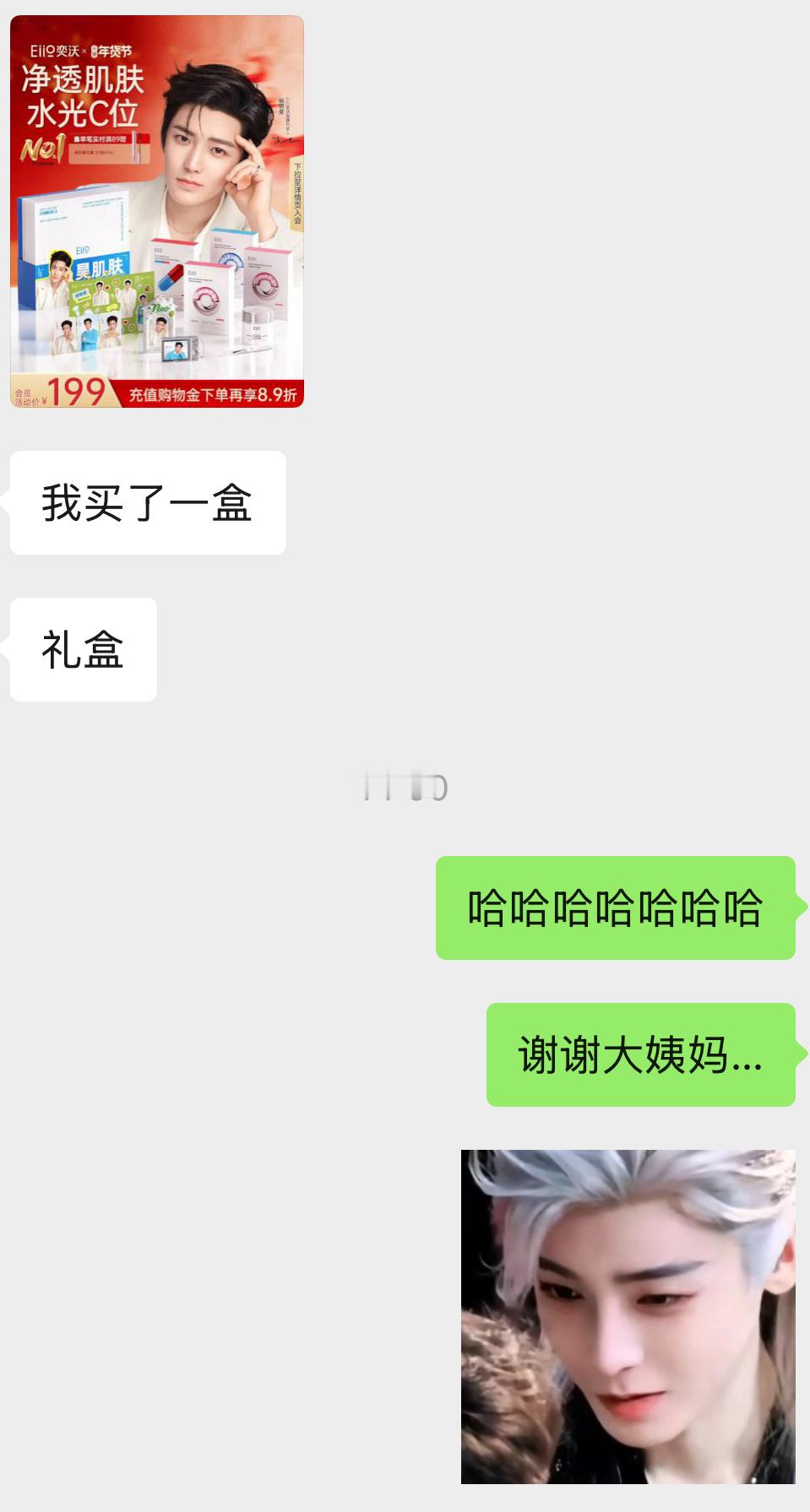The image size is (810, 1512).
Task: Select the 礼盒 message bubble
Action: [x=82, y=648]
